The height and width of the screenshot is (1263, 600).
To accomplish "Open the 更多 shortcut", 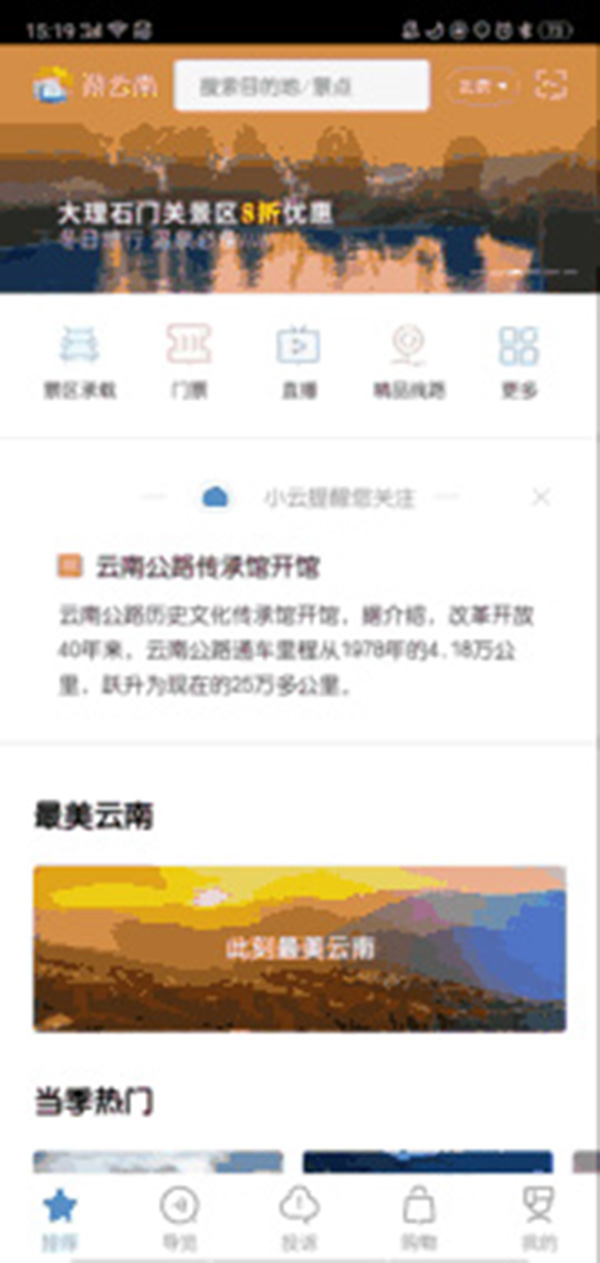I will pyautogui.click(x=519, y=362).
